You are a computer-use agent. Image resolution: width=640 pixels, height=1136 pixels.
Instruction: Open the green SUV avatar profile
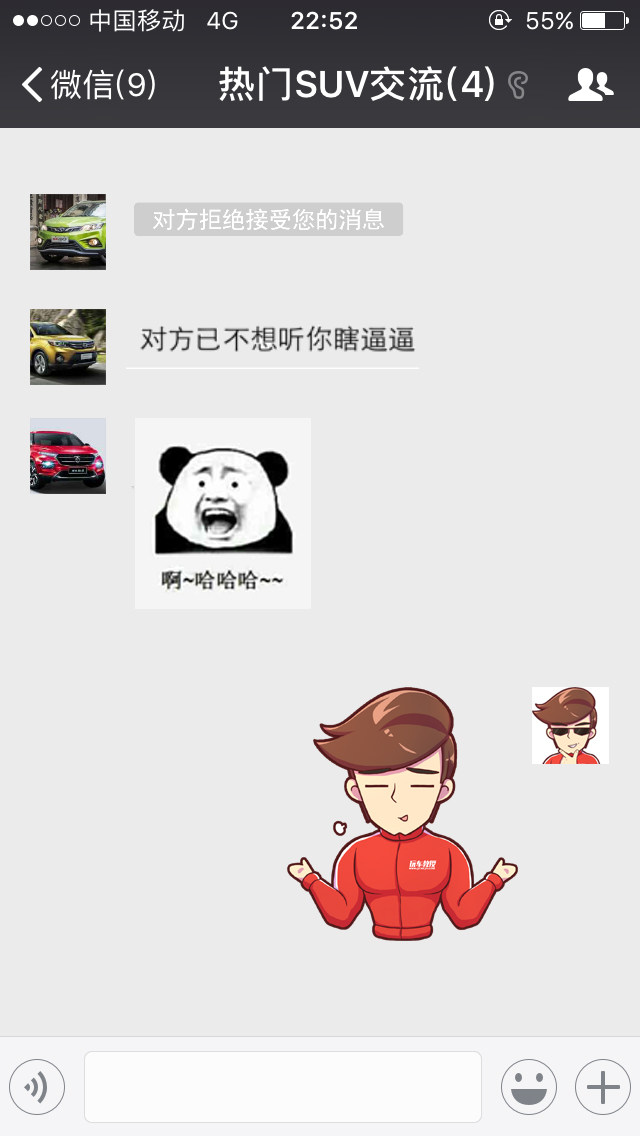click(x=68, y=232)
